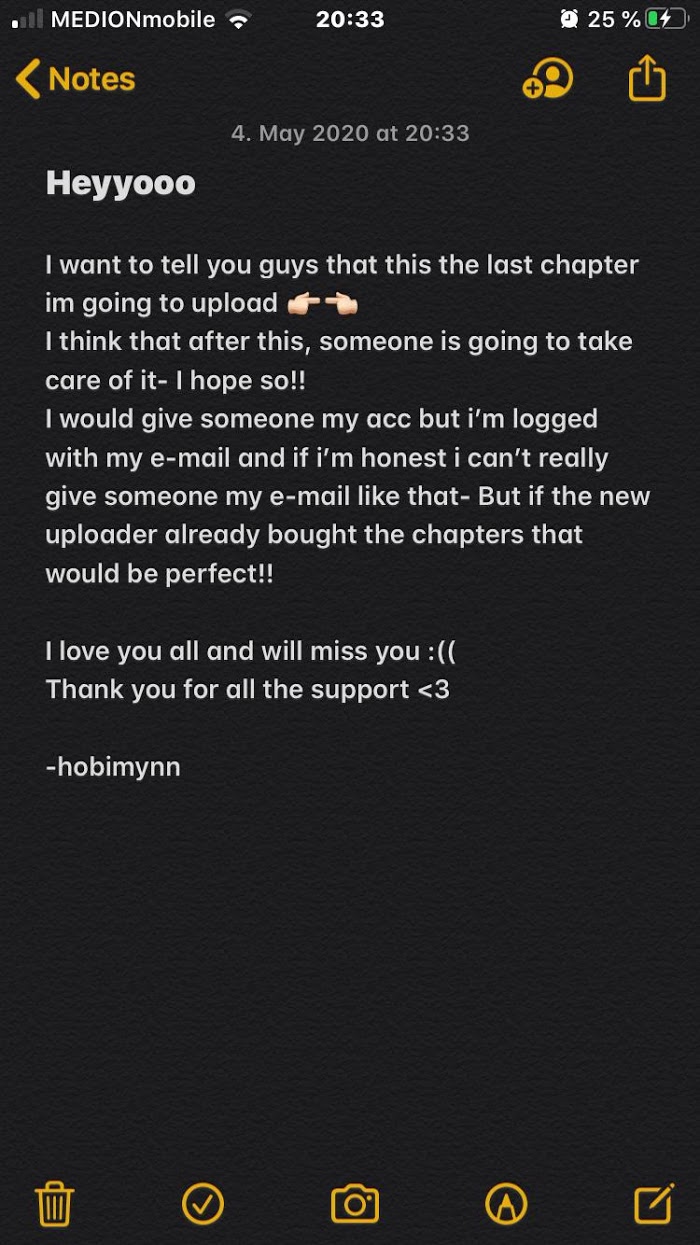Screen dimensions: 700x1245
Task: Add people to this note
Action: pos(548,79)
